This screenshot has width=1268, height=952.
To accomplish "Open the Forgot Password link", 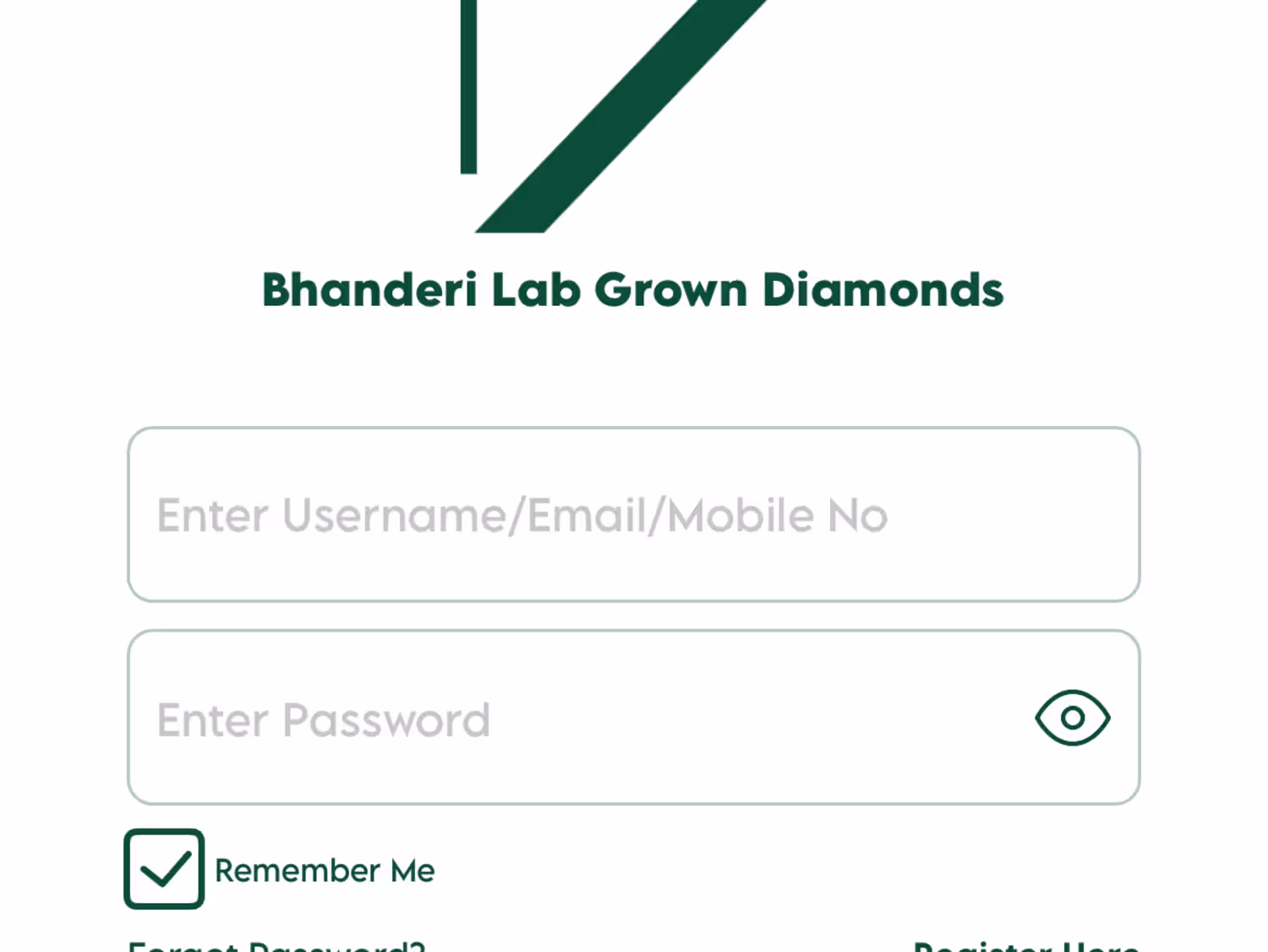I will pyautogui.click(x=276, y=945).
